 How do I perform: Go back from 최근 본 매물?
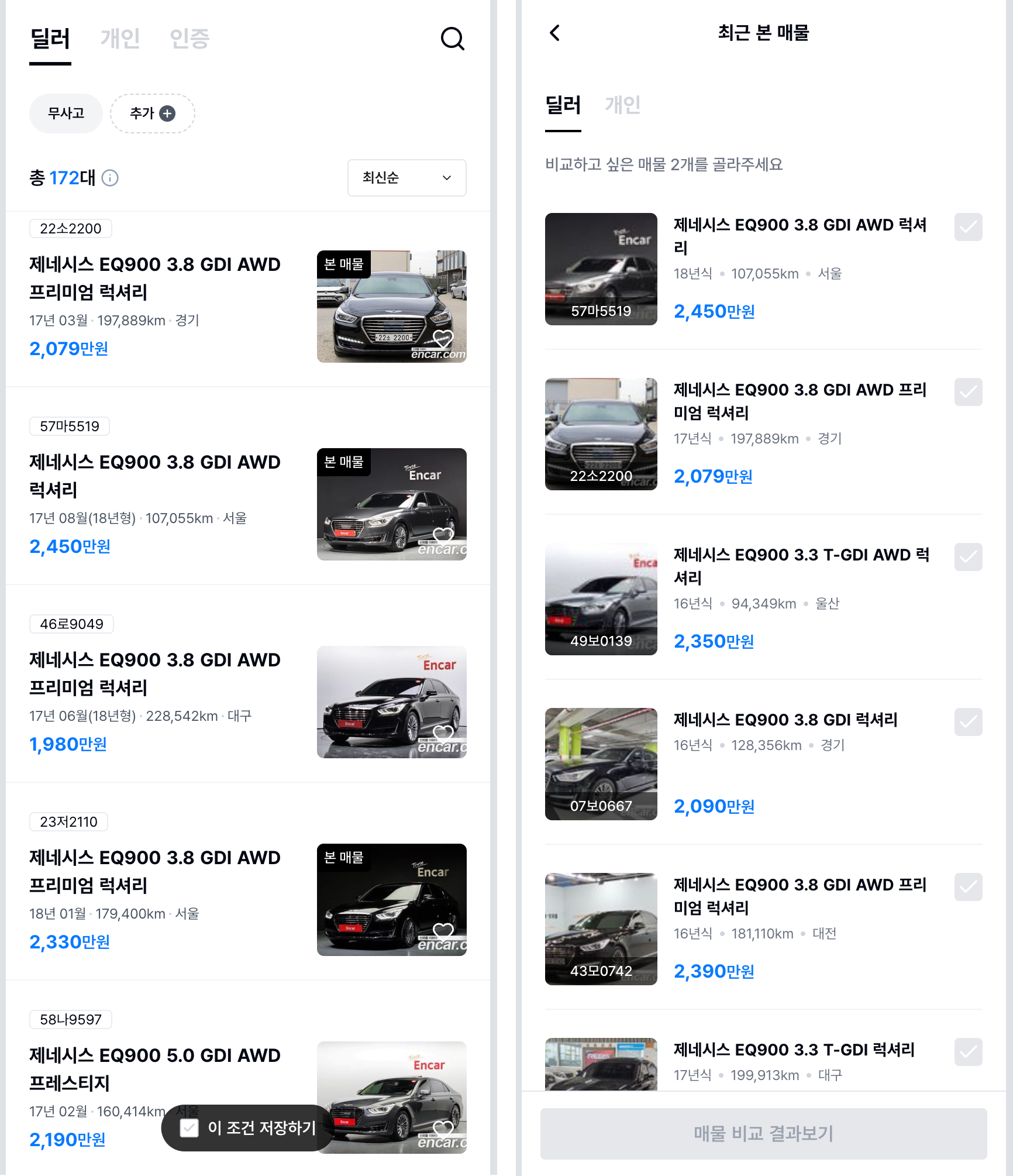(555, 33)
